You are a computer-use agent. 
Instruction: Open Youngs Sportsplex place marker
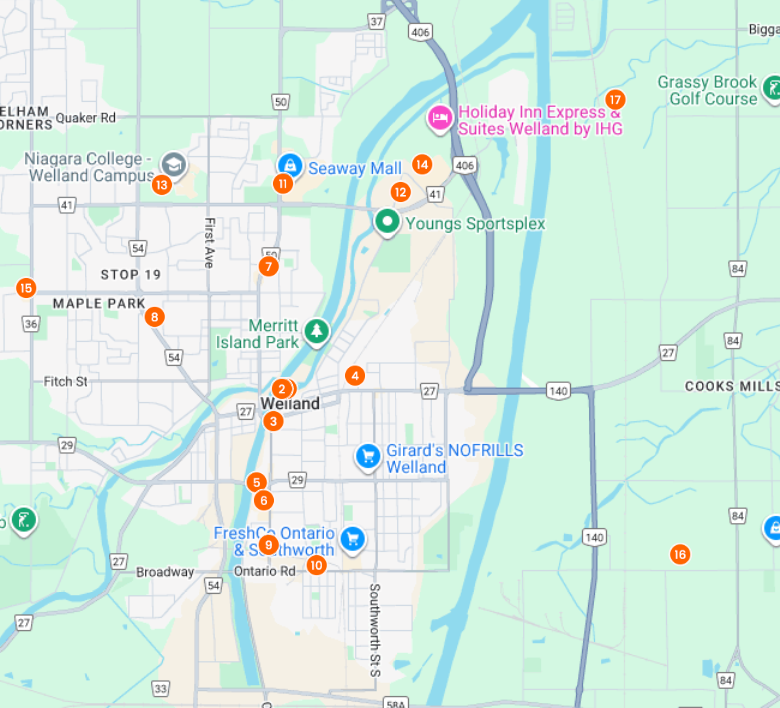pos(388,221)
